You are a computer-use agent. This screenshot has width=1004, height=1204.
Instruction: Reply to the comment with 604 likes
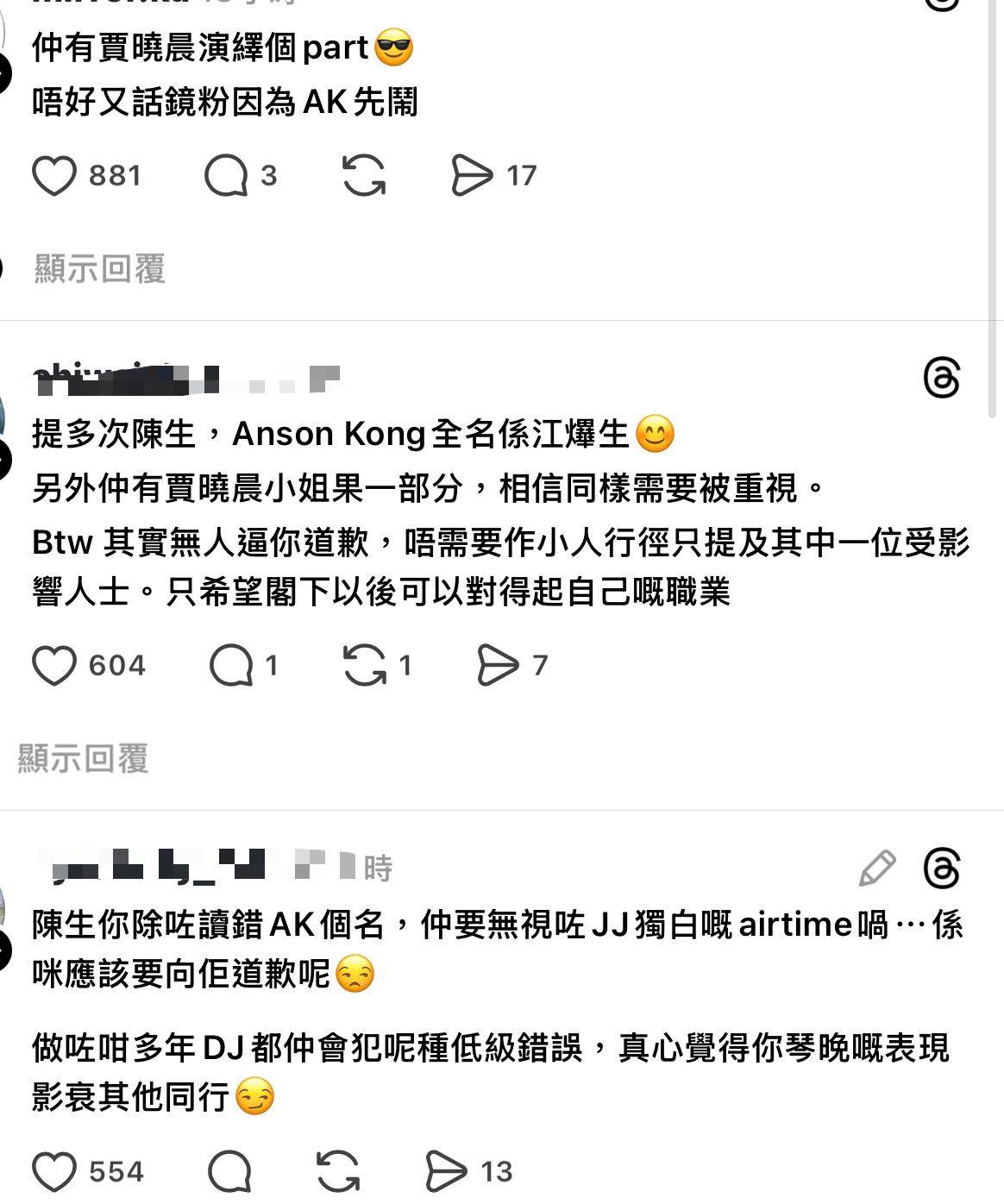pyautogui.click(x=231, y=666)
